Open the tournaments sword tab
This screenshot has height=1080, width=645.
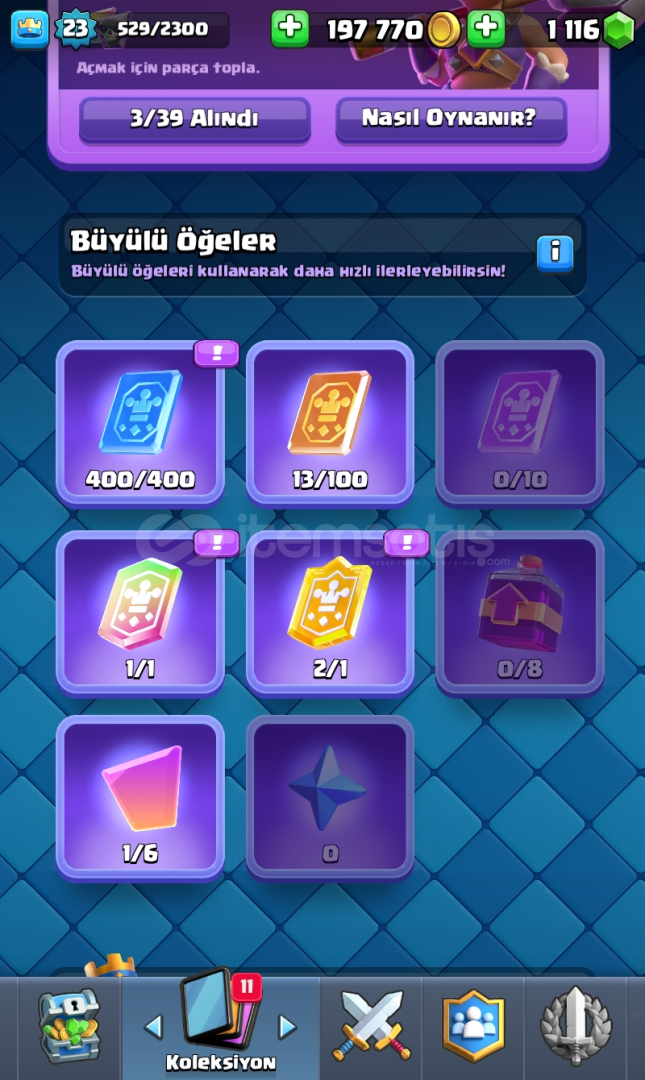tap(575, 1027)
